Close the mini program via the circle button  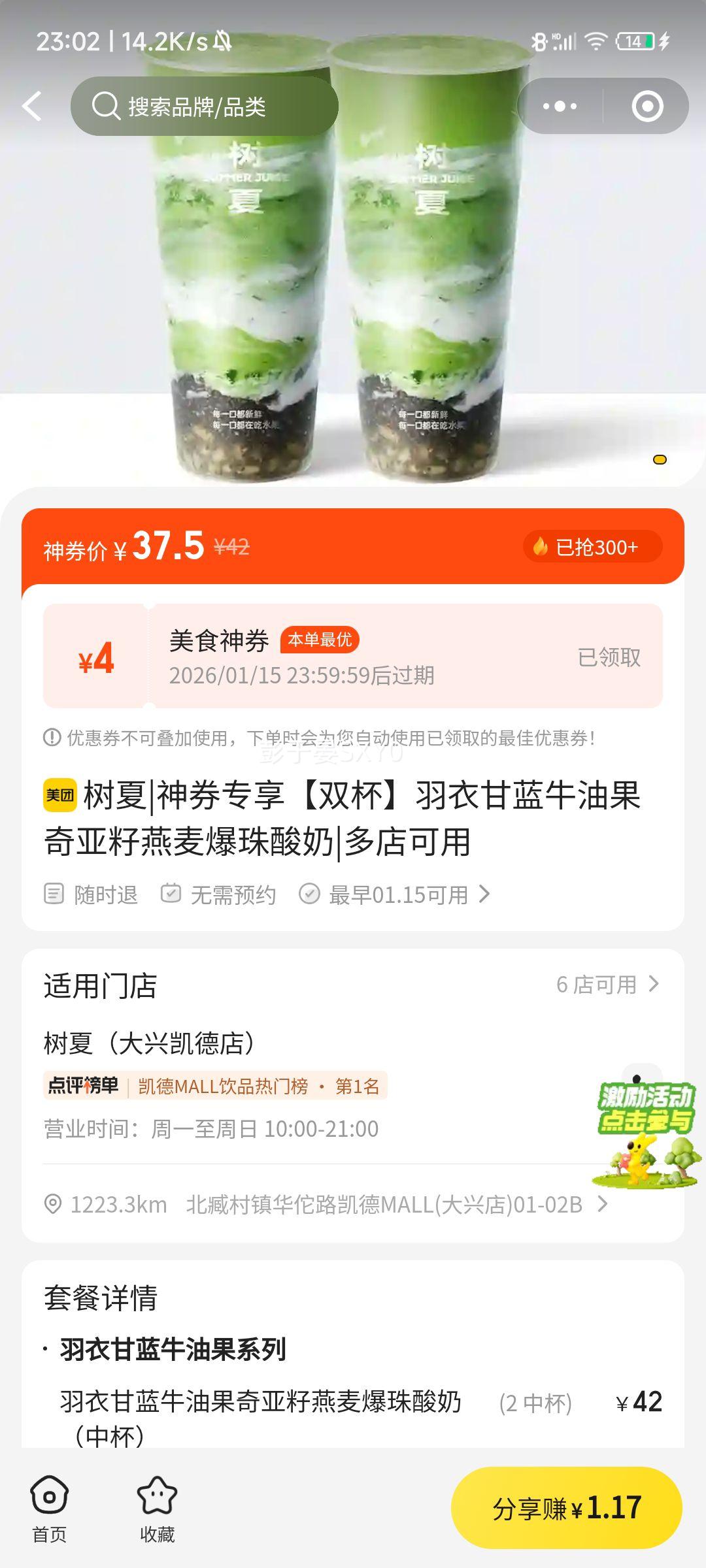pyautogui.click(x=647, y=106)
